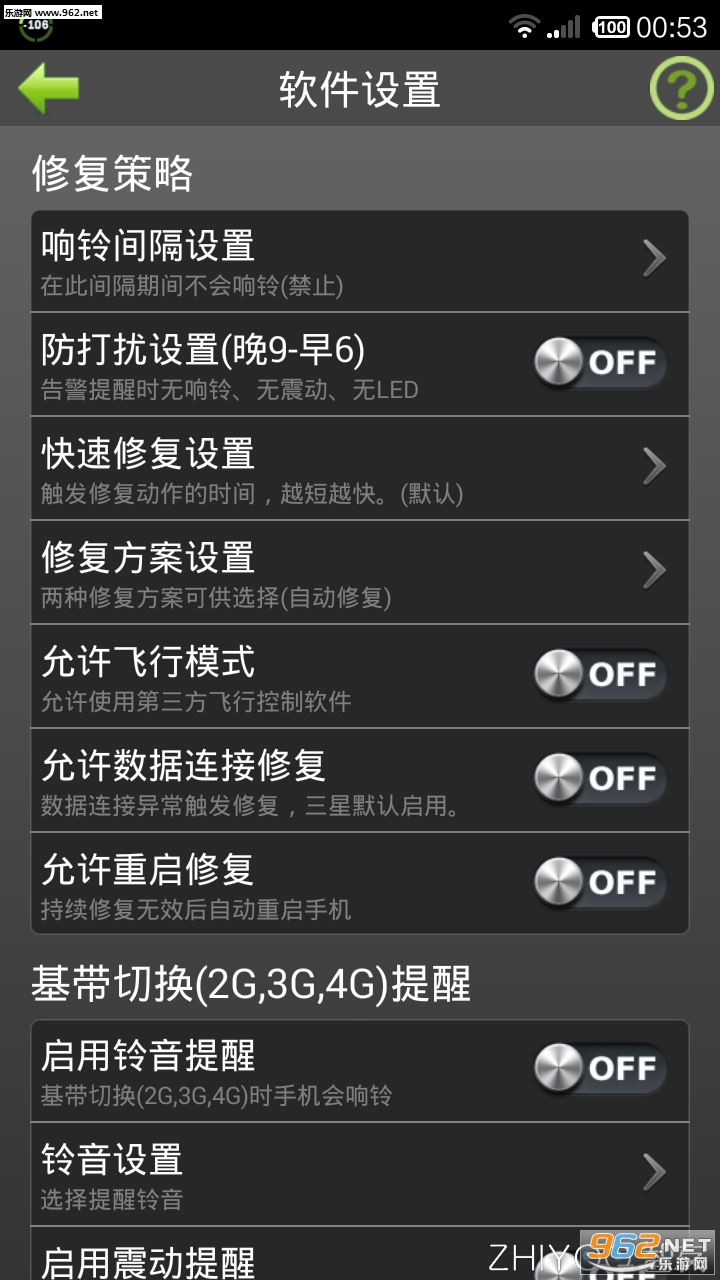Image resolution: width=720 pixels, height=1280 pixels.
Task: Toggle 防打扰设置(晚9-早6) switch
Action: 599,363
